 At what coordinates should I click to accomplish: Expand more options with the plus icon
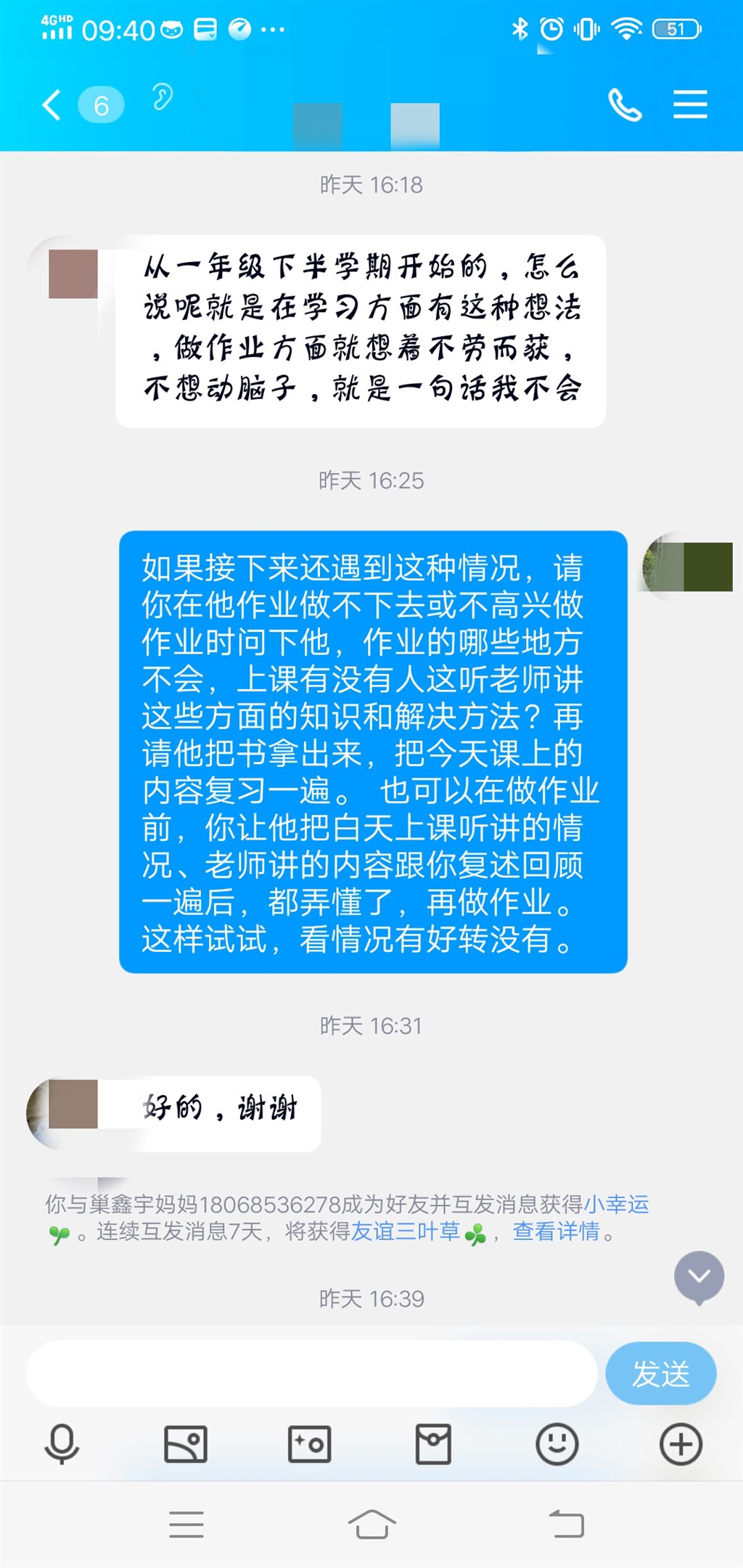pyautogui.click(x=681, y=1443)
